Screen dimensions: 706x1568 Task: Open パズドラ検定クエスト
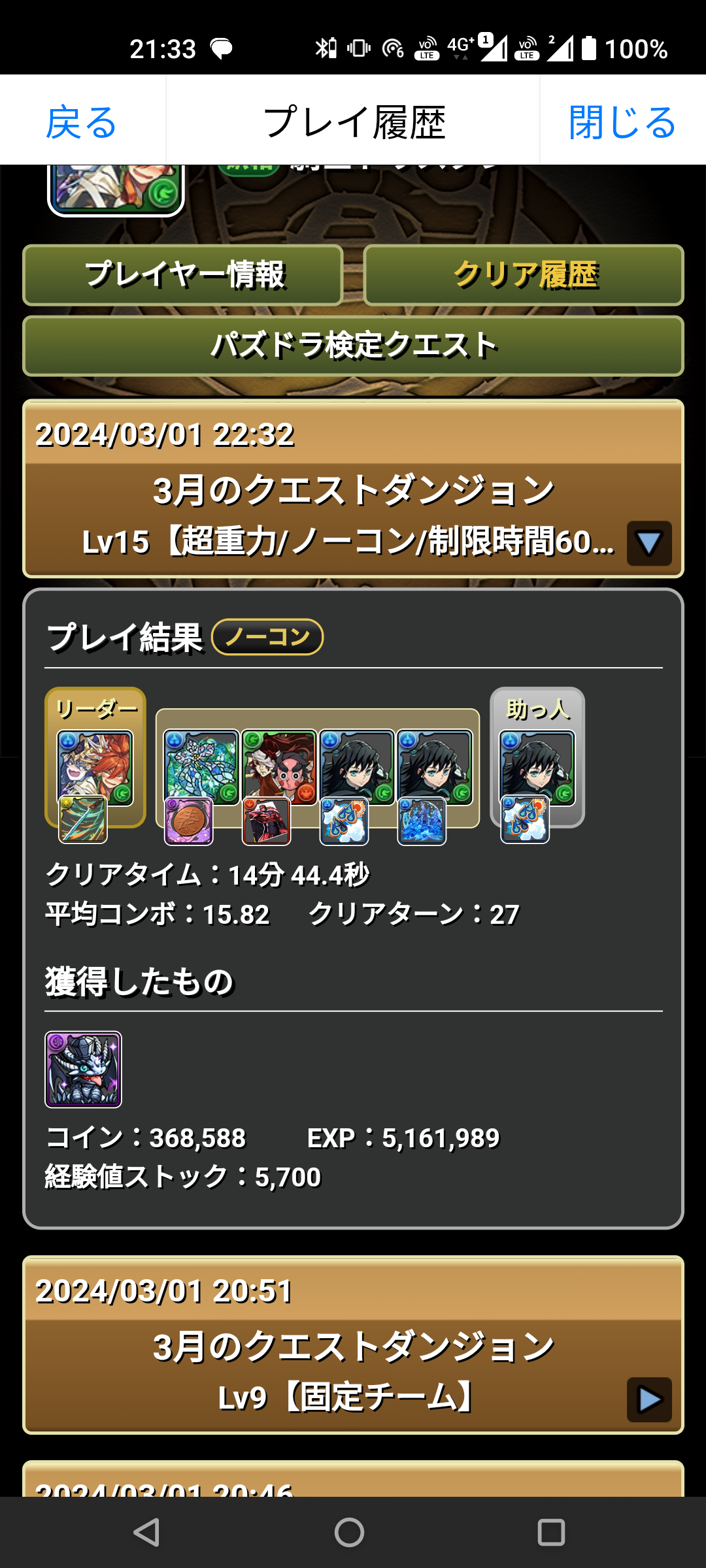click(353, 346)
